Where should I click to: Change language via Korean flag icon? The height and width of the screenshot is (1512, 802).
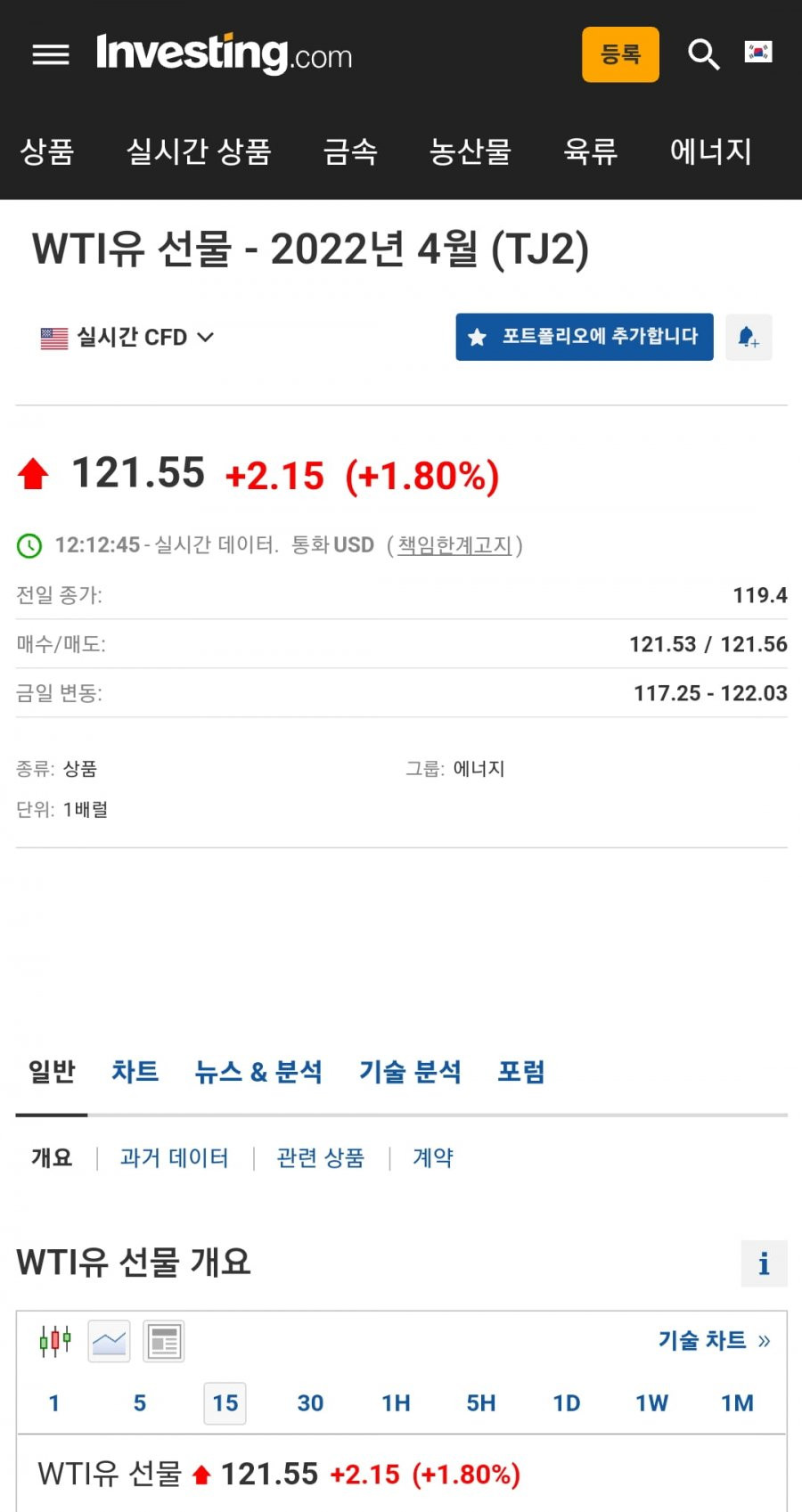[758, 52]
